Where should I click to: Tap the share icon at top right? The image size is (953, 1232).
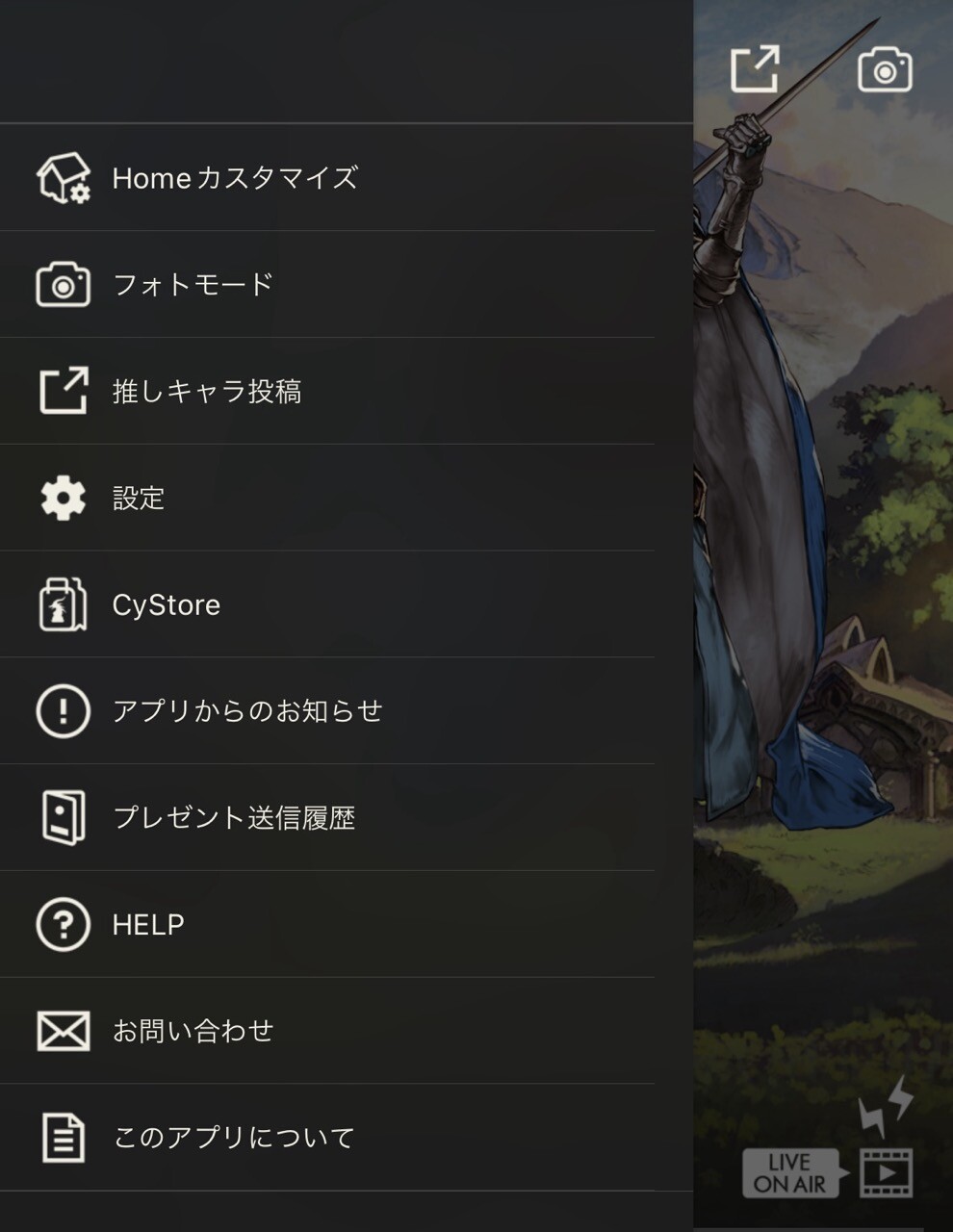[755, 69]
